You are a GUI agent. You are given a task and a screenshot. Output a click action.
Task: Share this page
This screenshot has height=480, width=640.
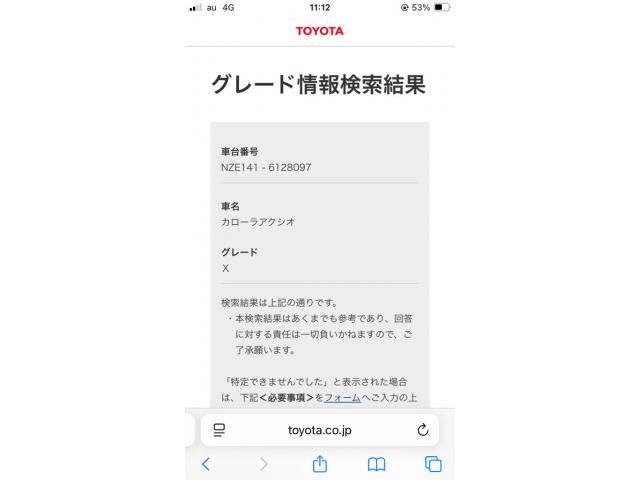tap(320, 464)
